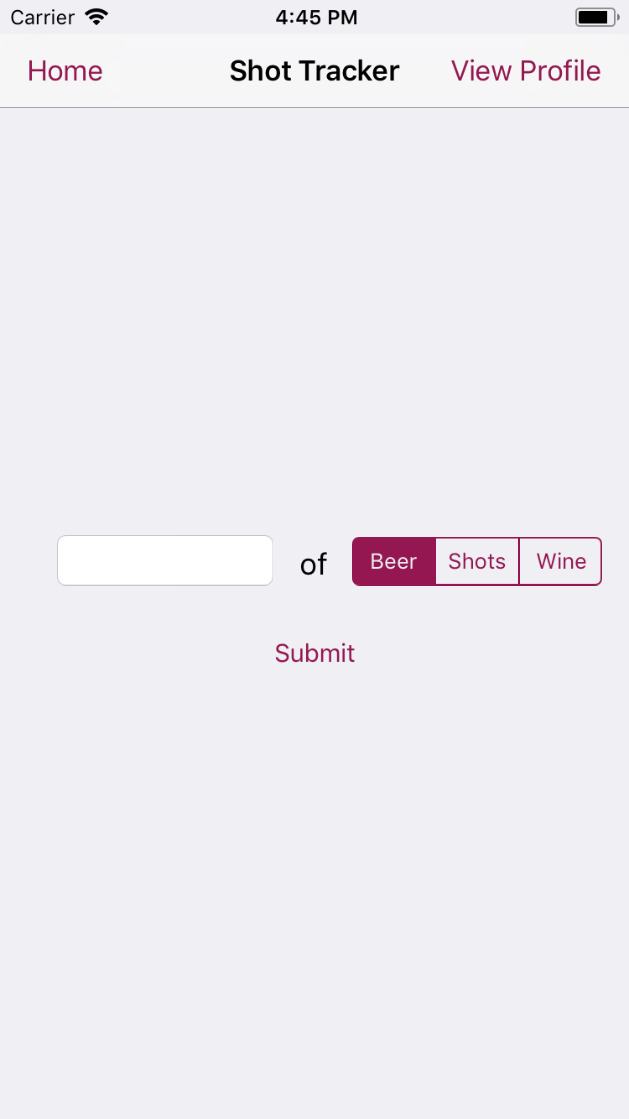Screen dimensions: 629x1119
Task: Open View Profile
Action: click(x=525, y=71)
